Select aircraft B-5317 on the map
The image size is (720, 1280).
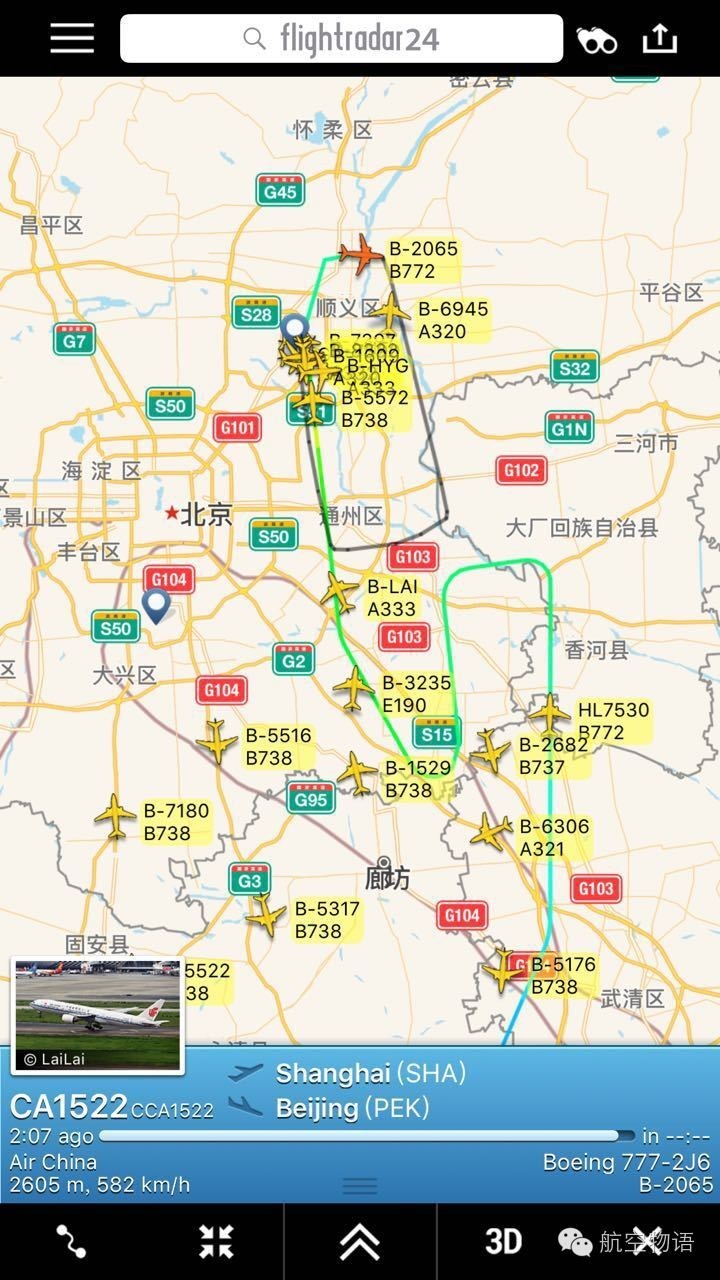point(266,915)
